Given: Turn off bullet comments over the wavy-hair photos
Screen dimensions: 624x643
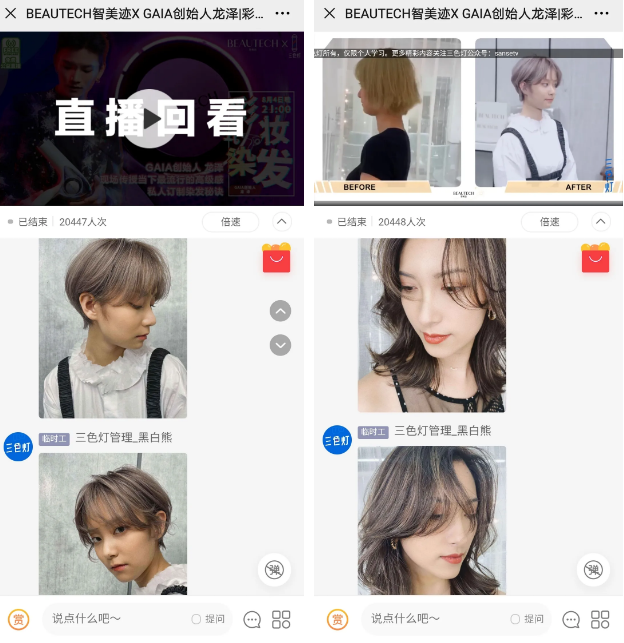Looking at the screenshot, I should (593, 570).
